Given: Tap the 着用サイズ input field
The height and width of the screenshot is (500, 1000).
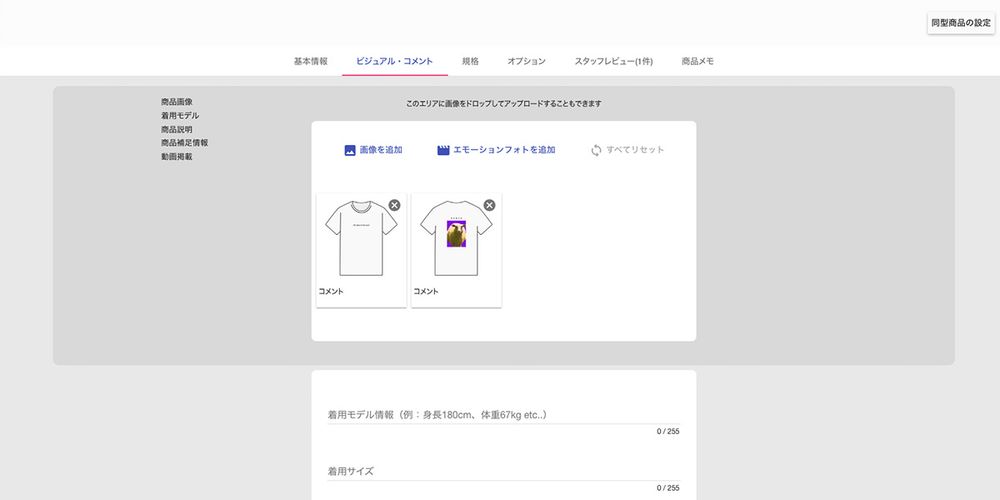Looking at the screenshot, I should tap(503, 471).
